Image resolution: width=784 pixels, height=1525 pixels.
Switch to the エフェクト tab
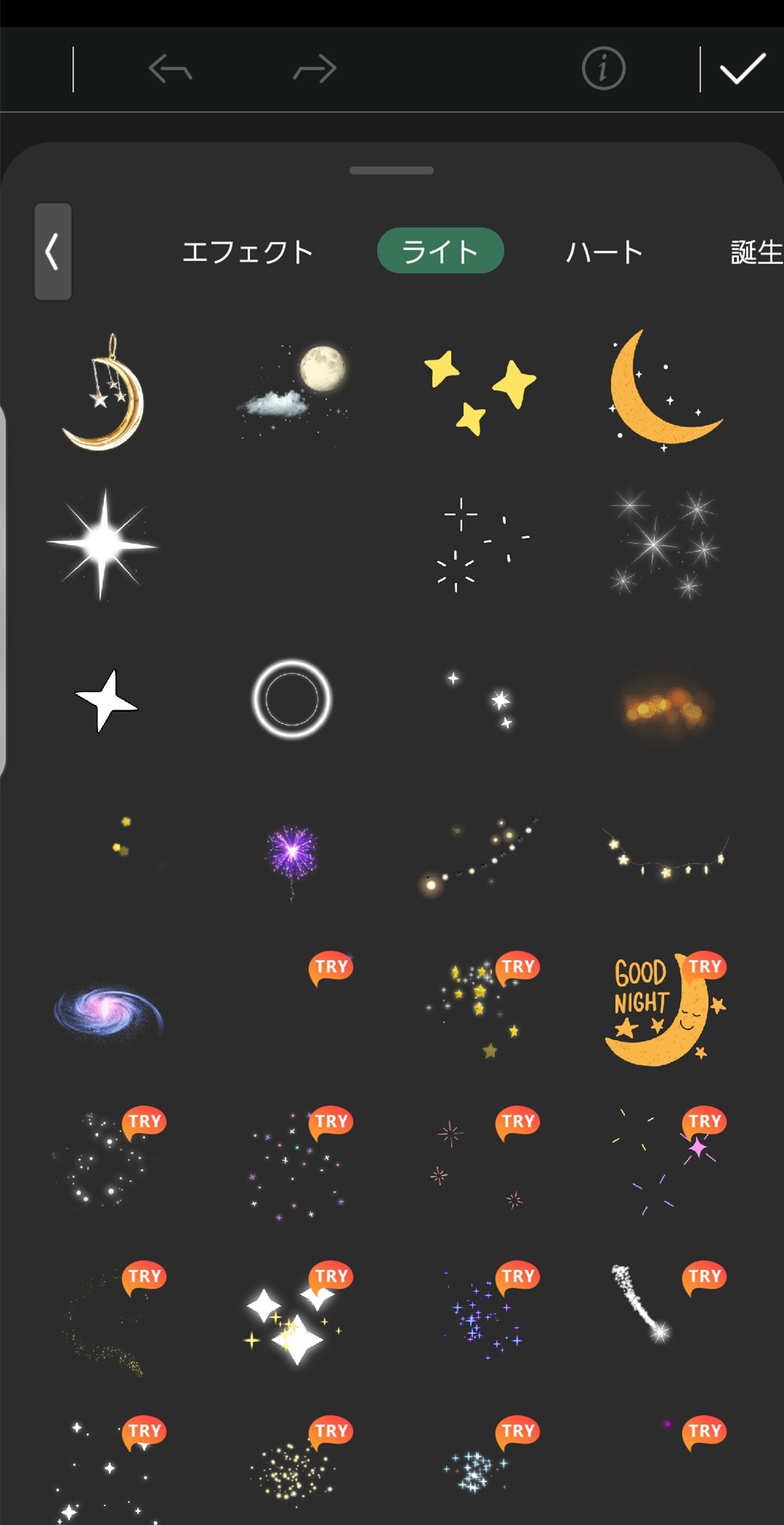coord(247,252)
